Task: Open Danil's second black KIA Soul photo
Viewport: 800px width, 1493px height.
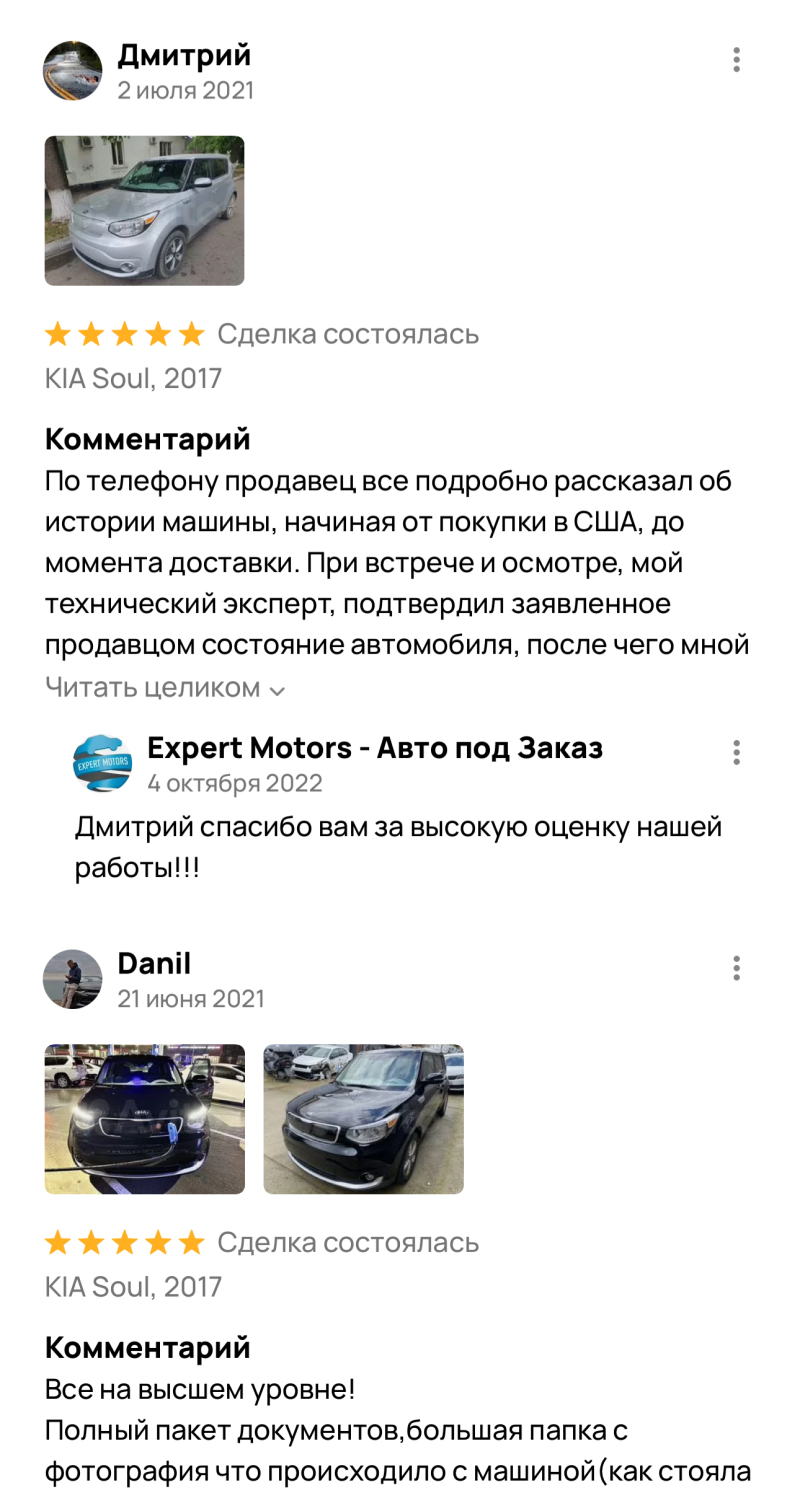Action: [x=363, y=1119]
